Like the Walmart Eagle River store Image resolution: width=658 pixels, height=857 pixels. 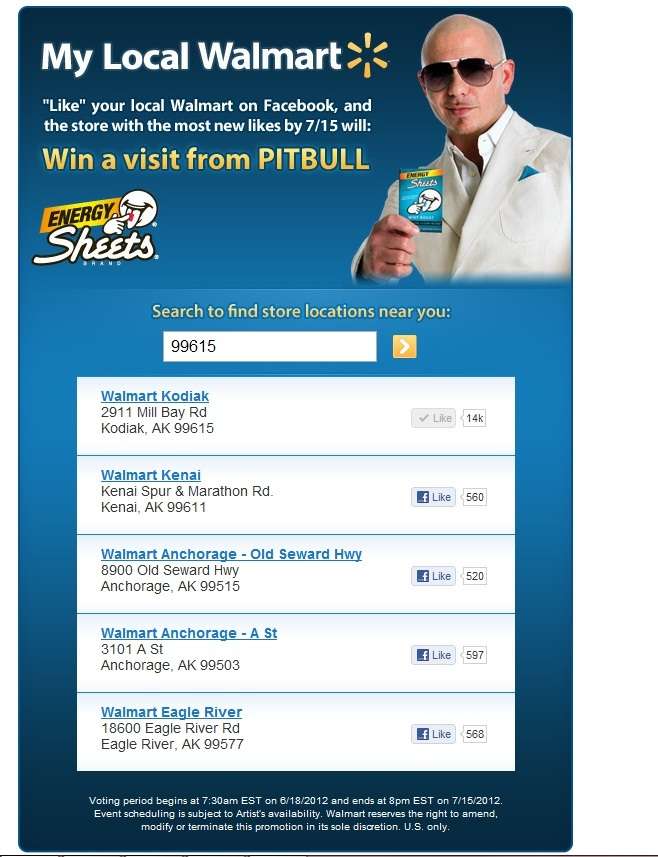coord(434,734)
